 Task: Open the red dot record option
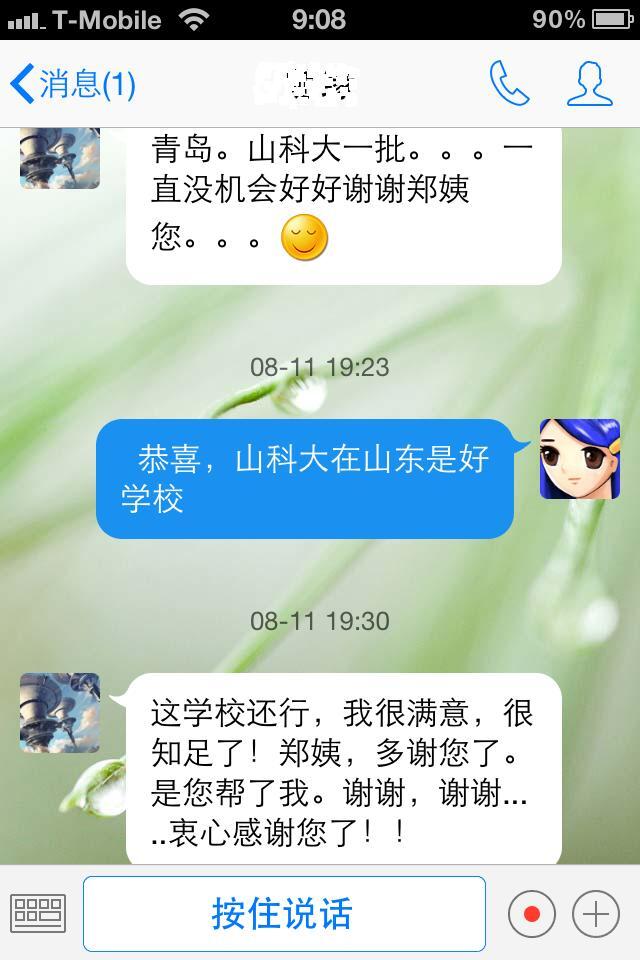[x=532, y=913]
